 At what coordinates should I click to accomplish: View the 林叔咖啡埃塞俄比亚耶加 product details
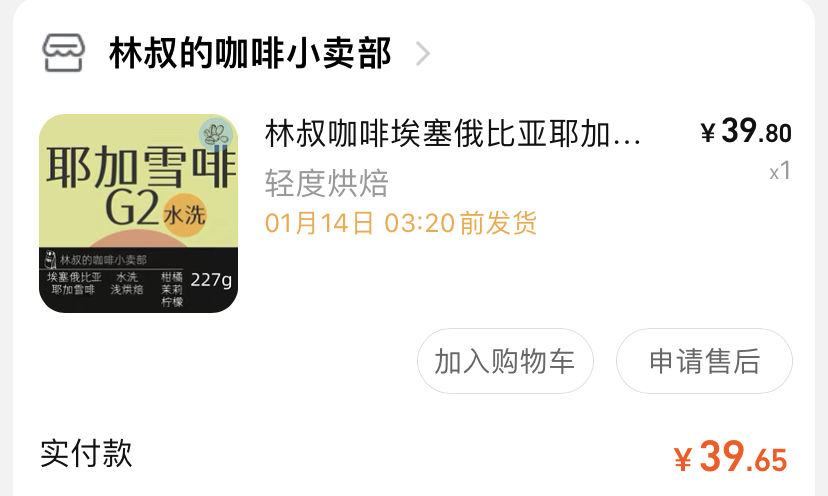453,133
